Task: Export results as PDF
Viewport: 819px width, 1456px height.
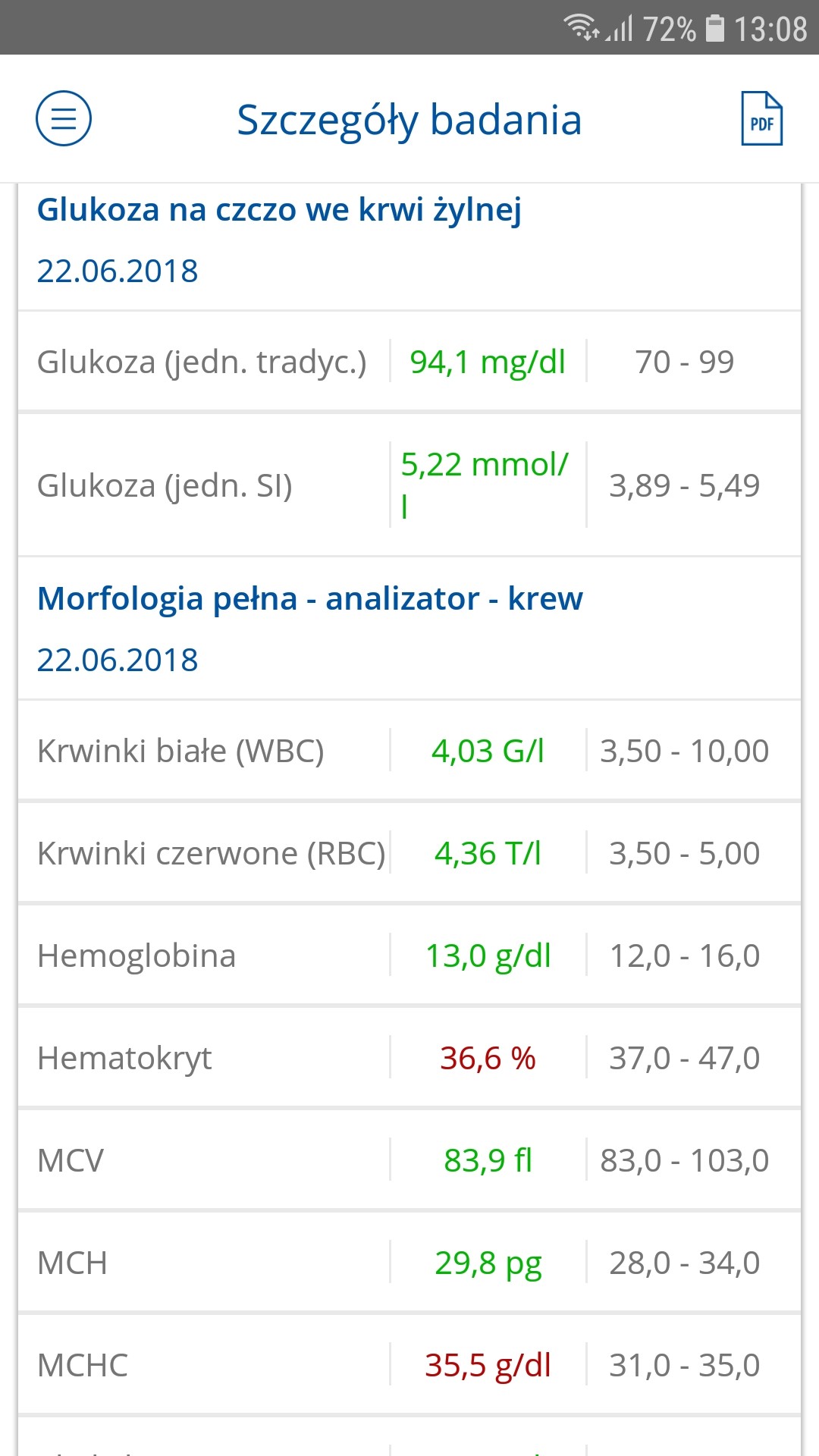Action: tap(761, 119)
